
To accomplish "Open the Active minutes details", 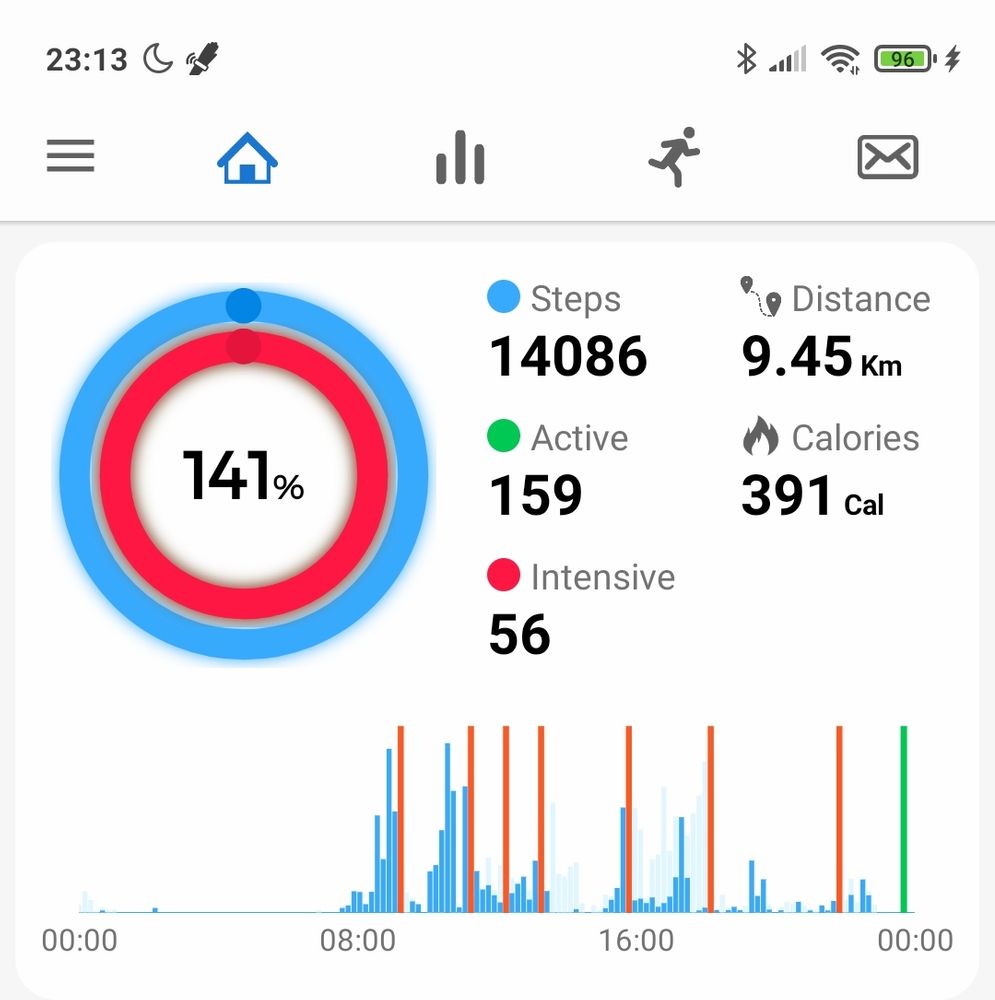I will pos(558,469).
